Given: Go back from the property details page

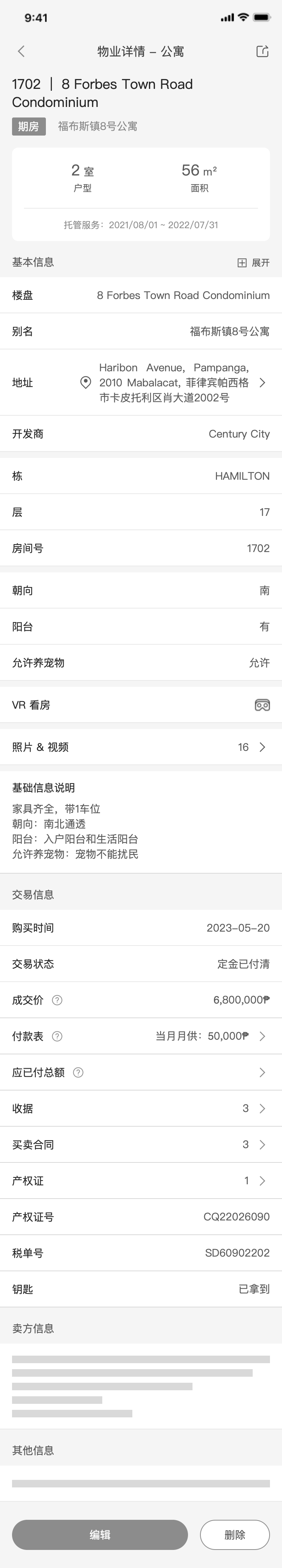Looking at the screenshot, I should point(21,52).
